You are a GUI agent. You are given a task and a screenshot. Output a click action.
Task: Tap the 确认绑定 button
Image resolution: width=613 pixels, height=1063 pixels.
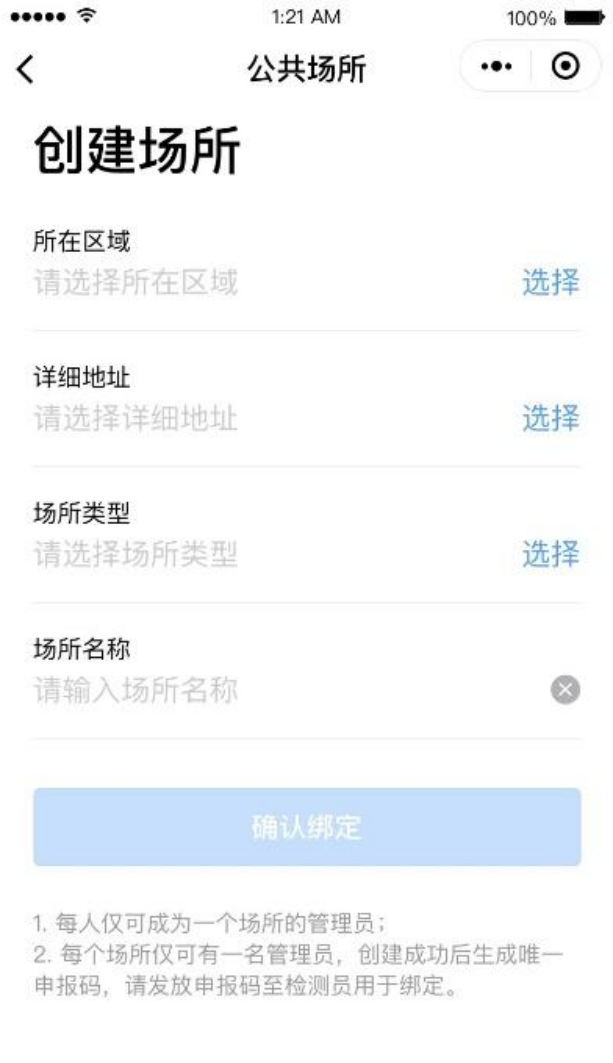pyautogui.click(x=306, y=827)
